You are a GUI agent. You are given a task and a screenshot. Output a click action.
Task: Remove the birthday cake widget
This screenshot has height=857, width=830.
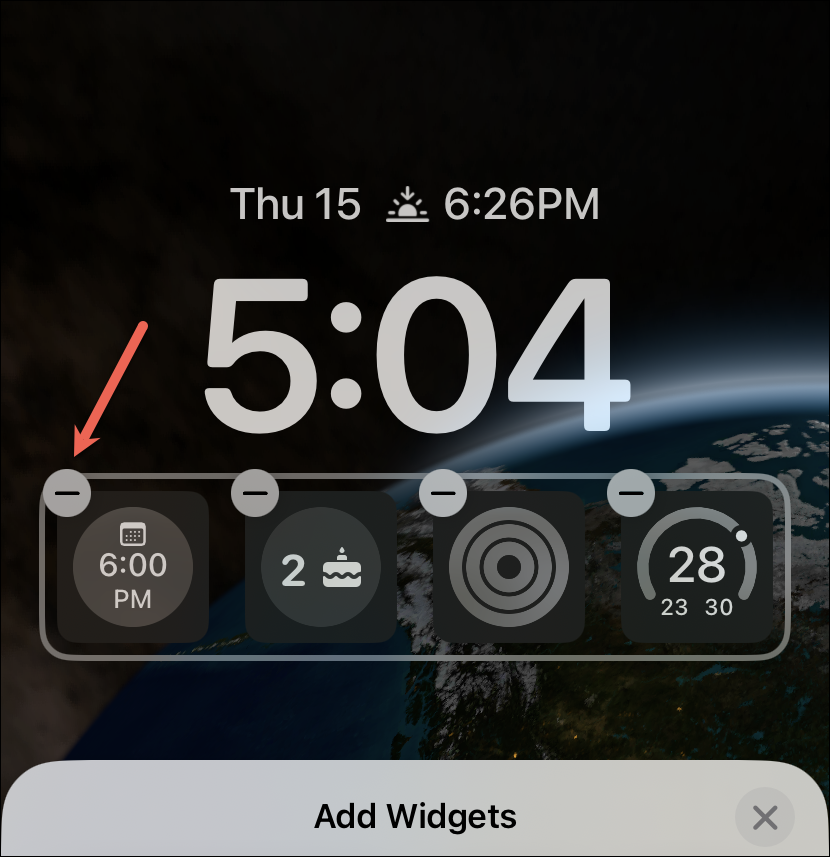click(x=255, y=493)
